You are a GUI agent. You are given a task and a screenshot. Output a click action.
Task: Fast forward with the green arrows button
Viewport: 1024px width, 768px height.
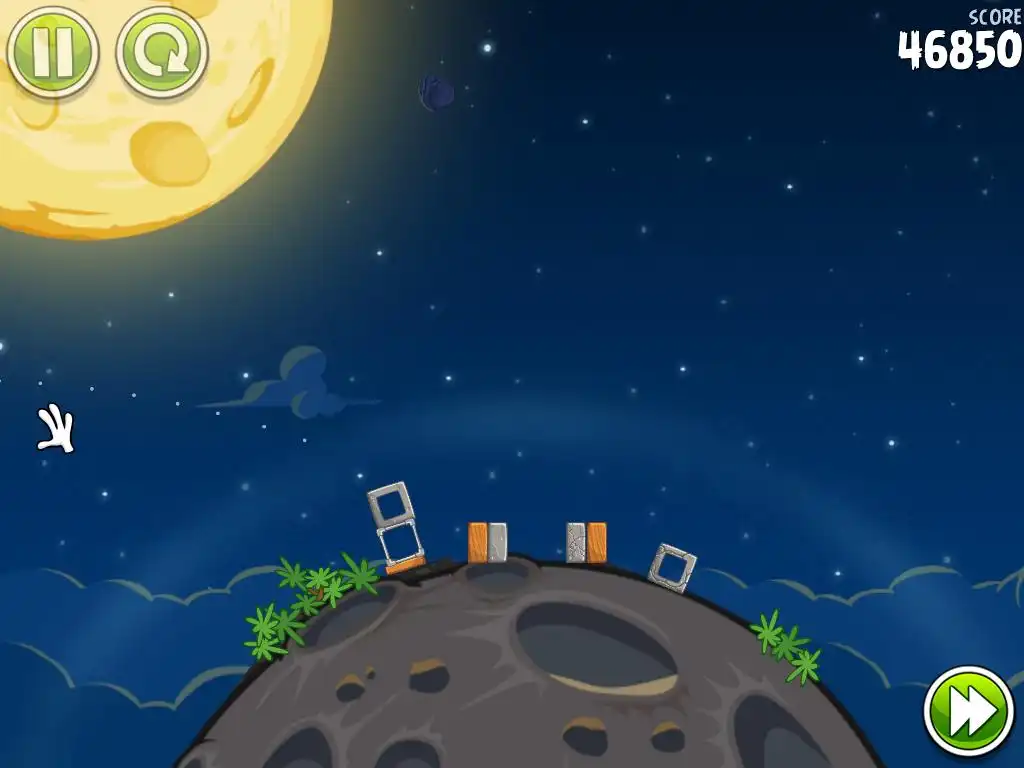(968, 712)
